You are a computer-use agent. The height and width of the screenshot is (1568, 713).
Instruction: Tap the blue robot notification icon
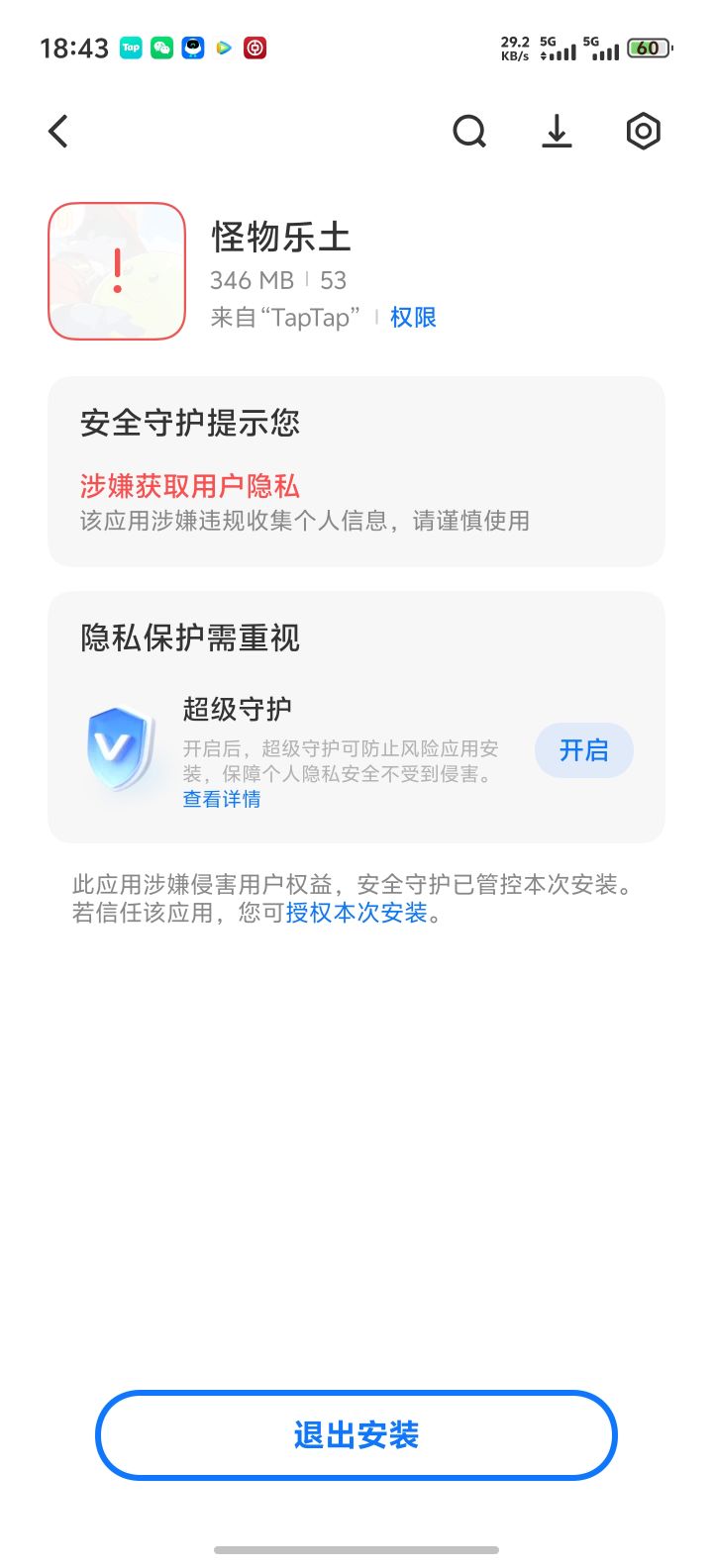(x=192, y=47)
